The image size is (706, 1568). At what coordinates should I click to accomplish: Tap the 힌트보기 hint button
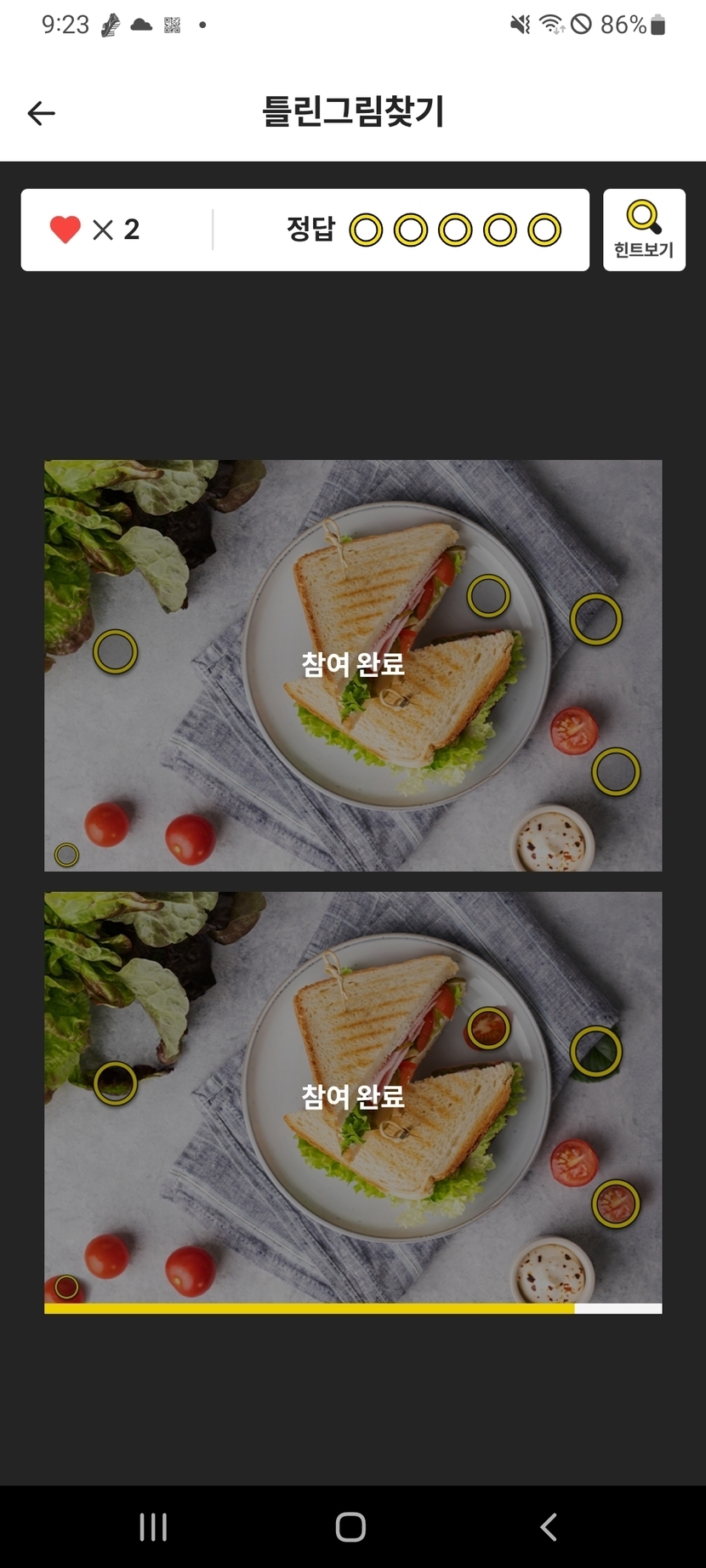click(x=644, y=230)
